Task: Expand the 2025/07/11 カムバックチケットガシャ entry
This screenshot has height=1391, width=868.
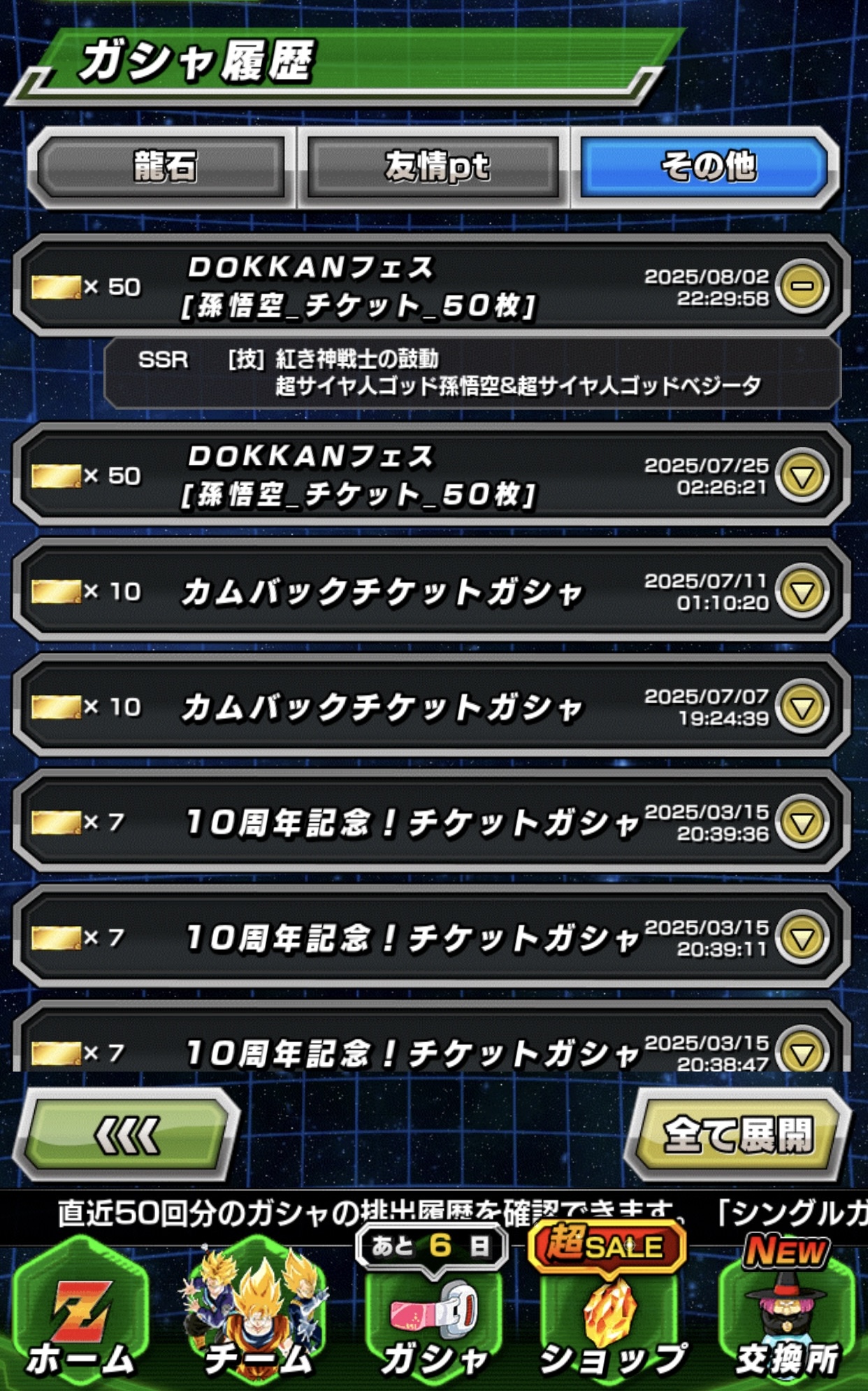Action: point(802,591)
